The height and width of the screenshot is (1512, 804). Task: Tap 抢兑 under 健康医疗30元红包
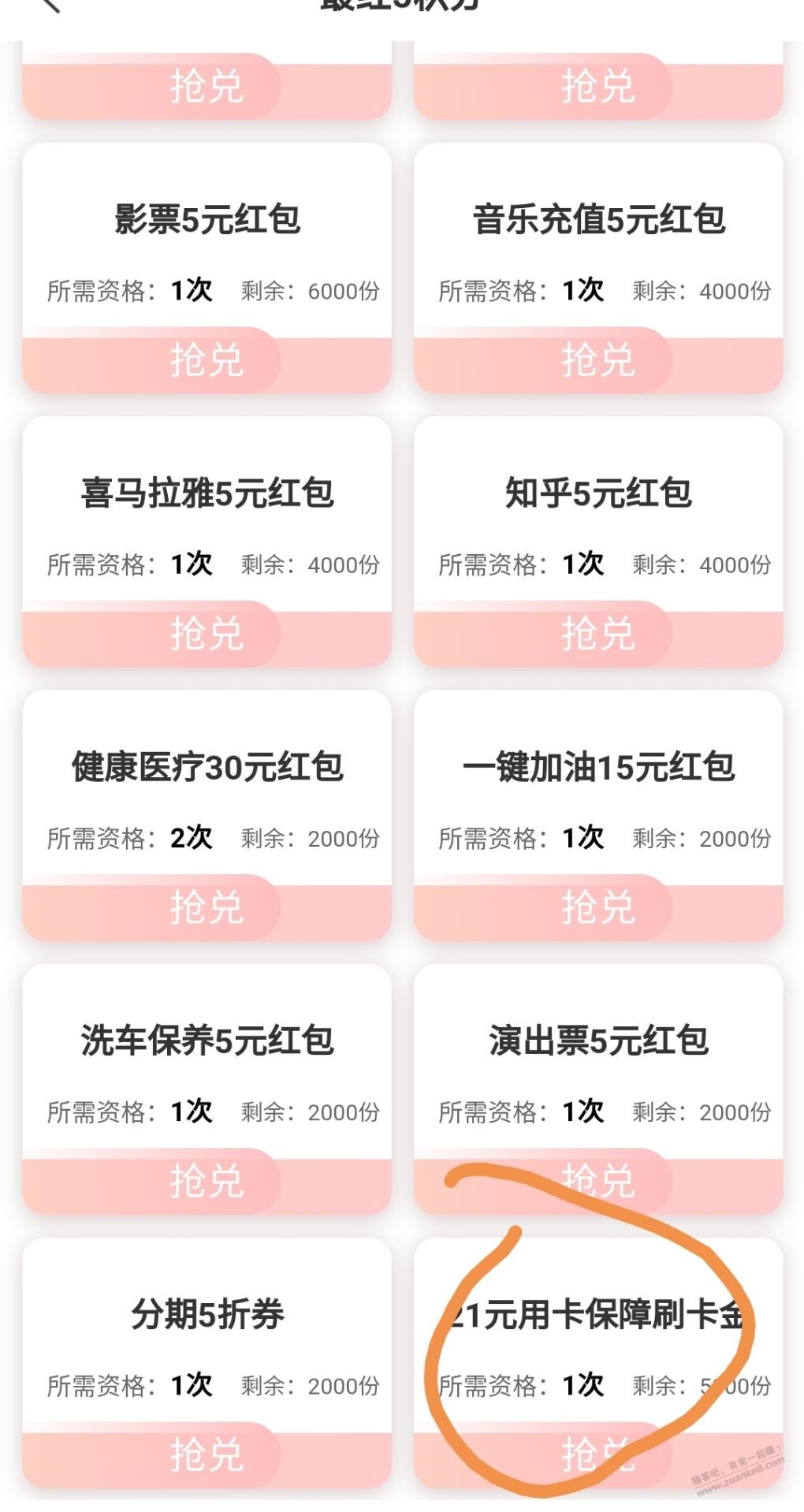(x=207, y=907)
